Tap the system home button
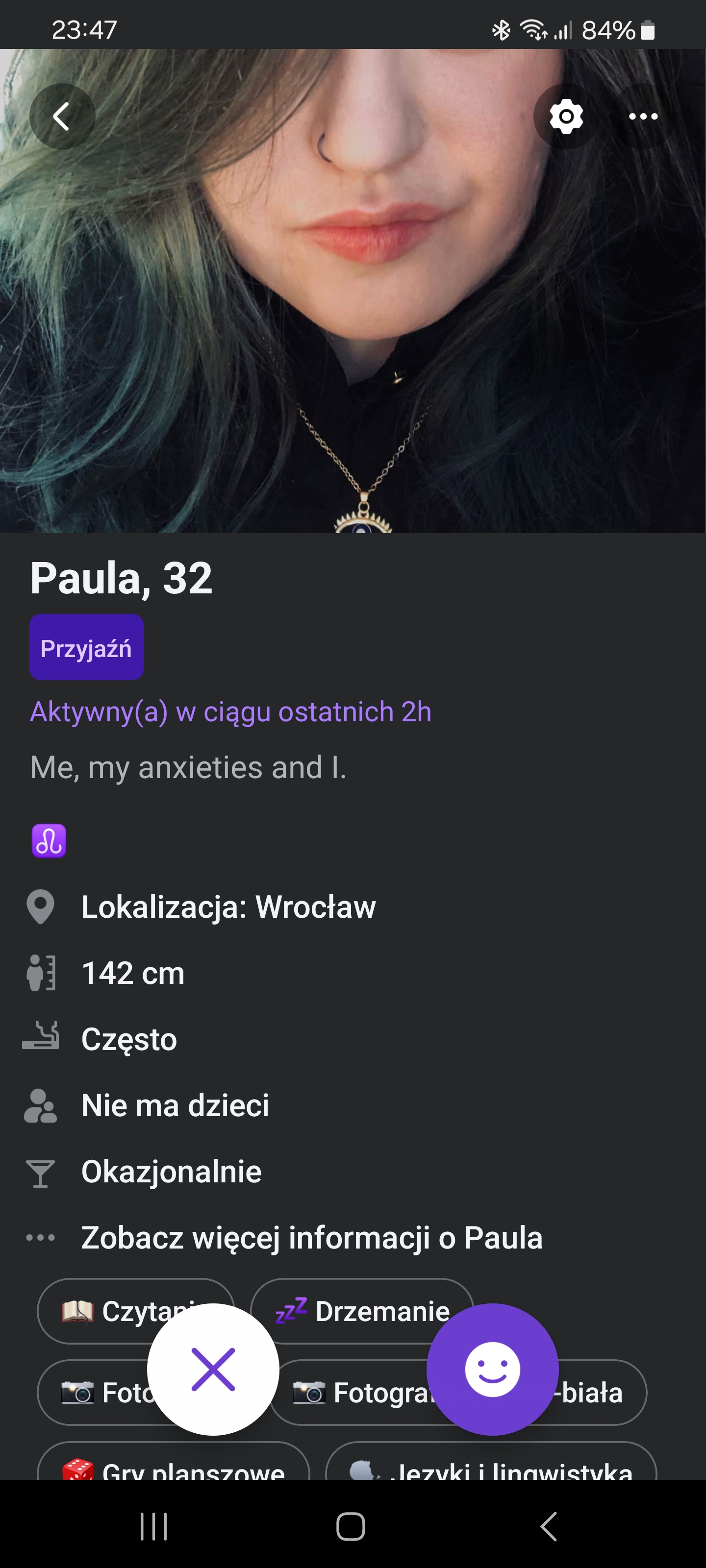706x1568 pixels. [351, 1526]
